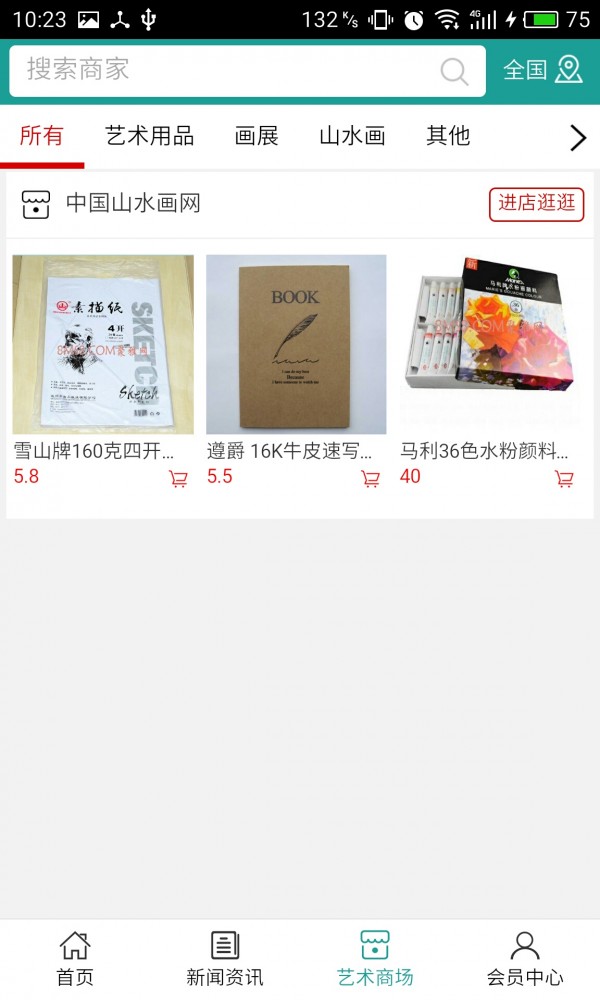This screenshot has height=1000, width=600.
Task: Show the 山水画 category
Action: (x=352, y=136)
